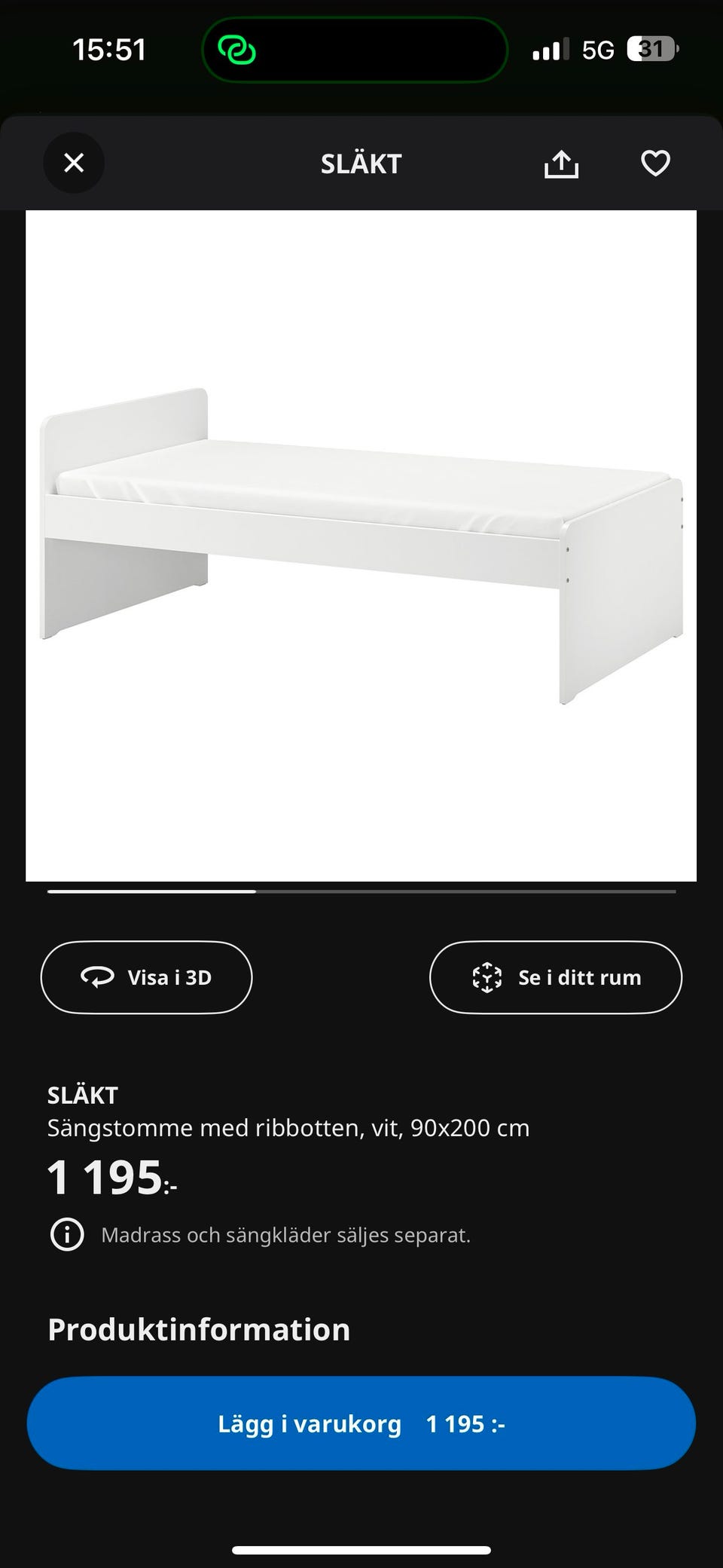Activate the 3D preview mode

coord(146,977)
